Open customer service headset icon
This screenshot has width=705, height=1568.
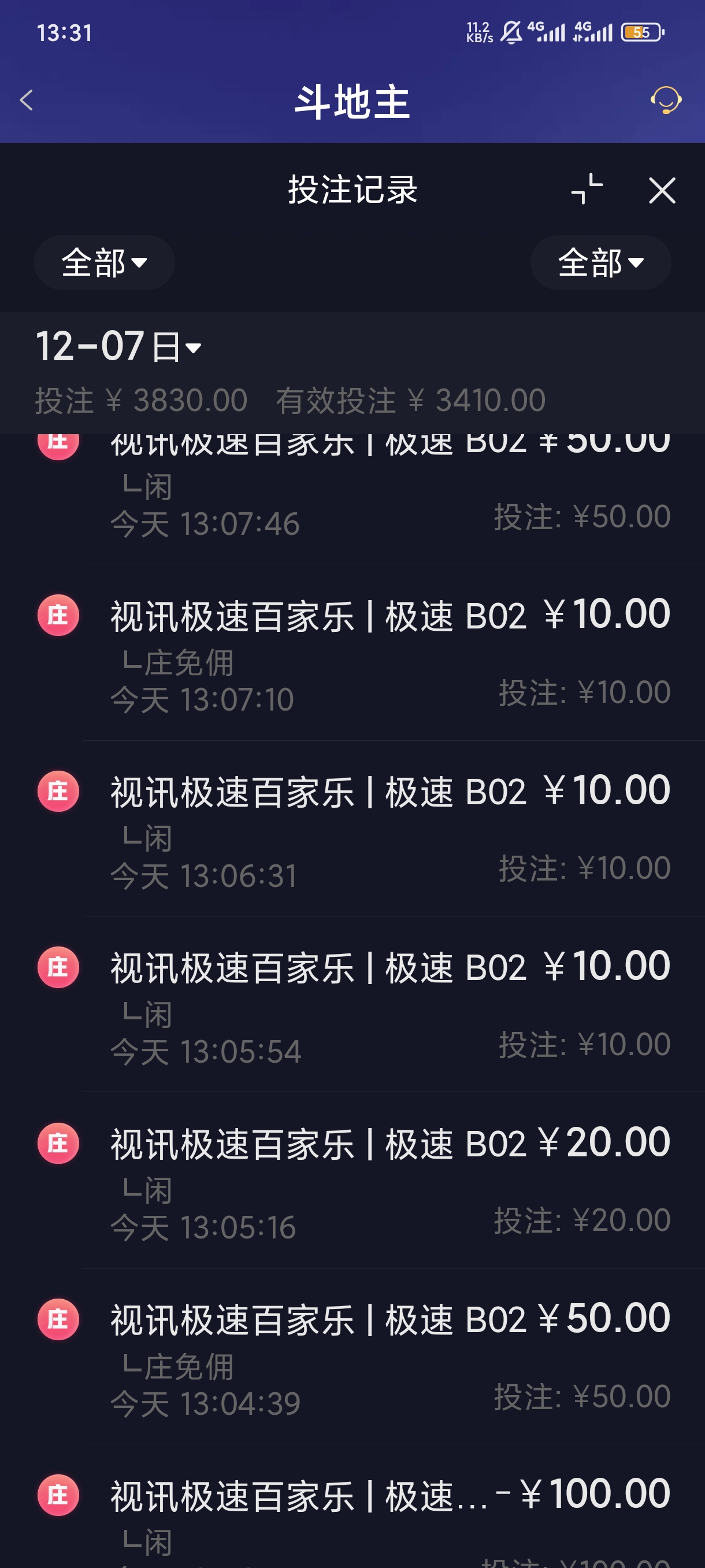666,100
